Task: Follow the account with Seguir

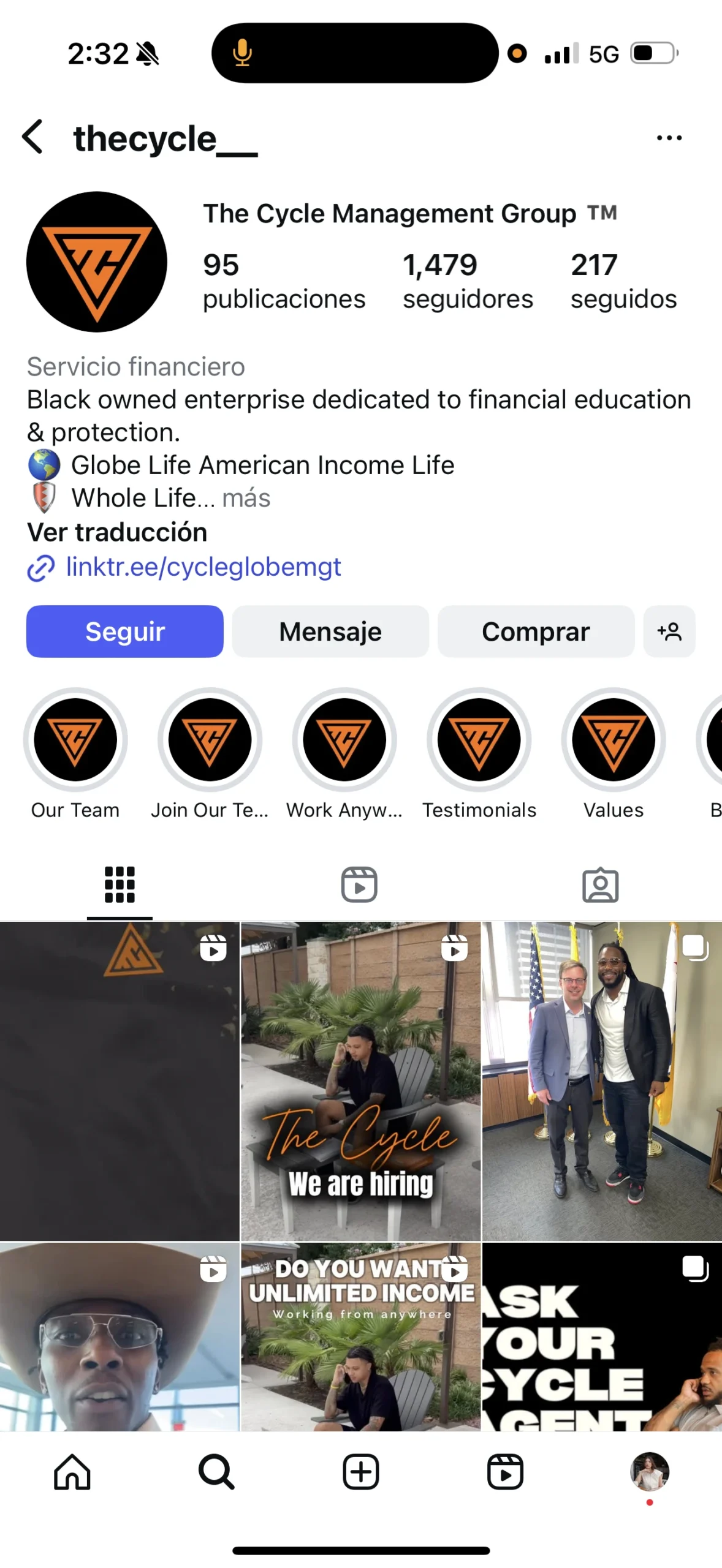Action: [124, 631]
